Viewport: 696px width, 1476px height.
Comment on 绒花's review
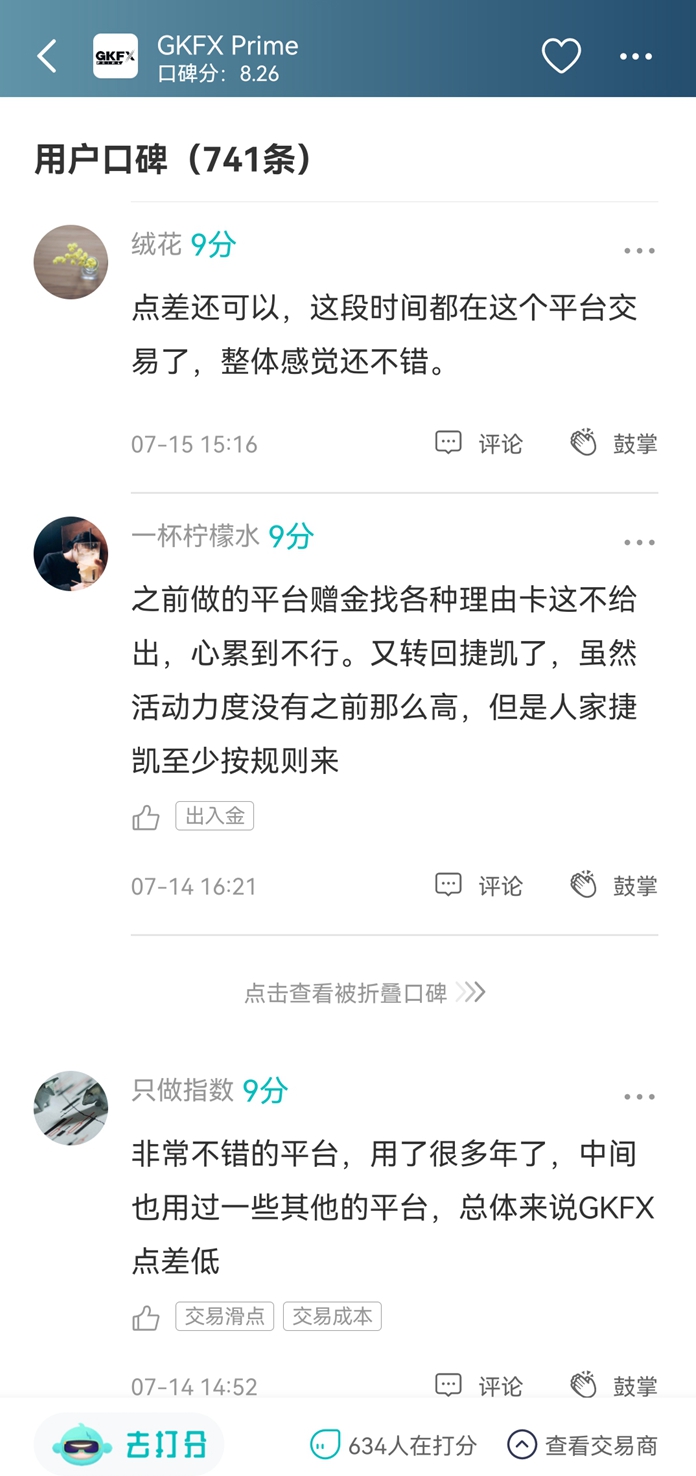(479, 443)
